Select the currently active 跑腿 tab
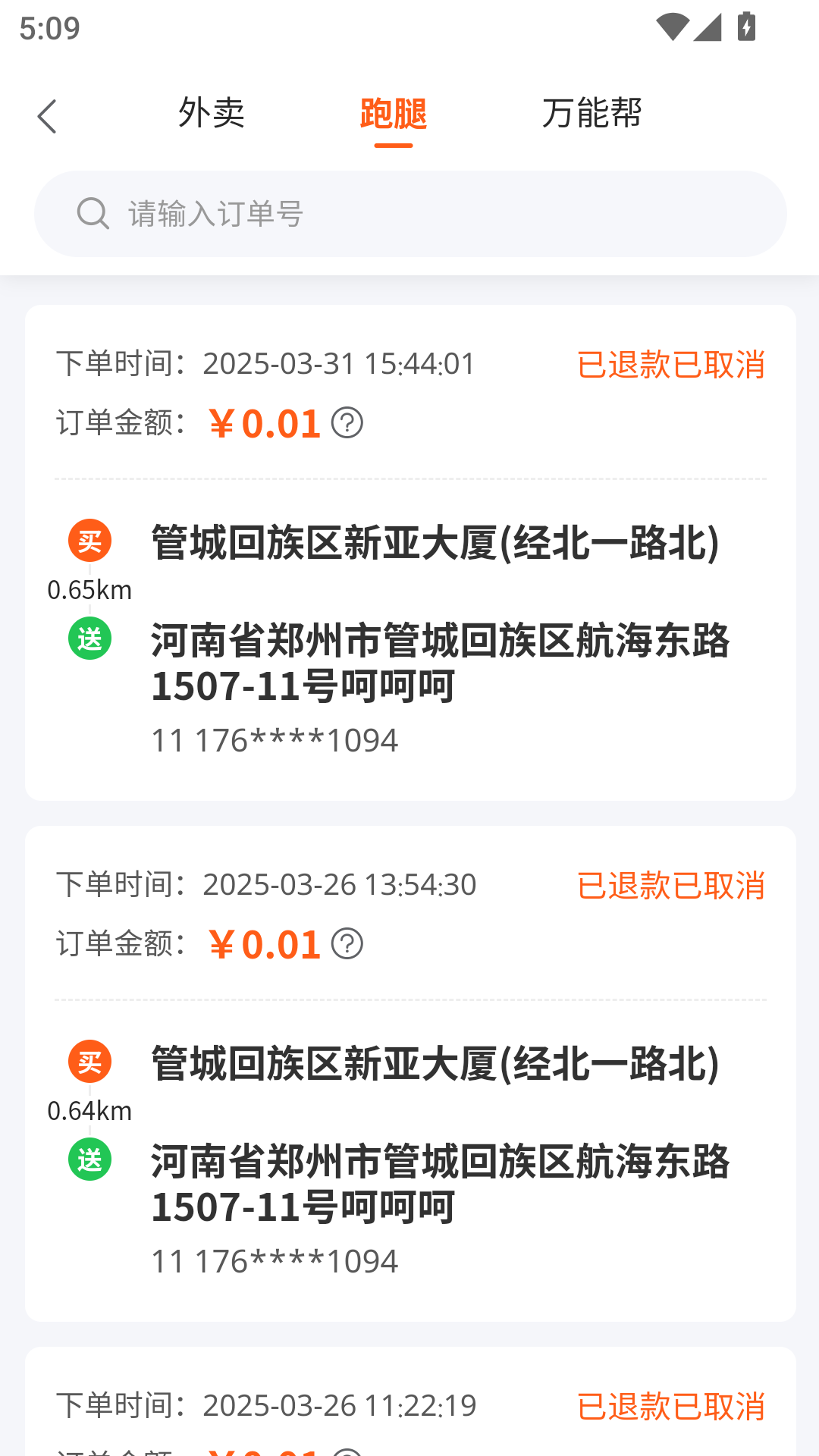This screenshot has width=819, height=1456. point(391,114)
